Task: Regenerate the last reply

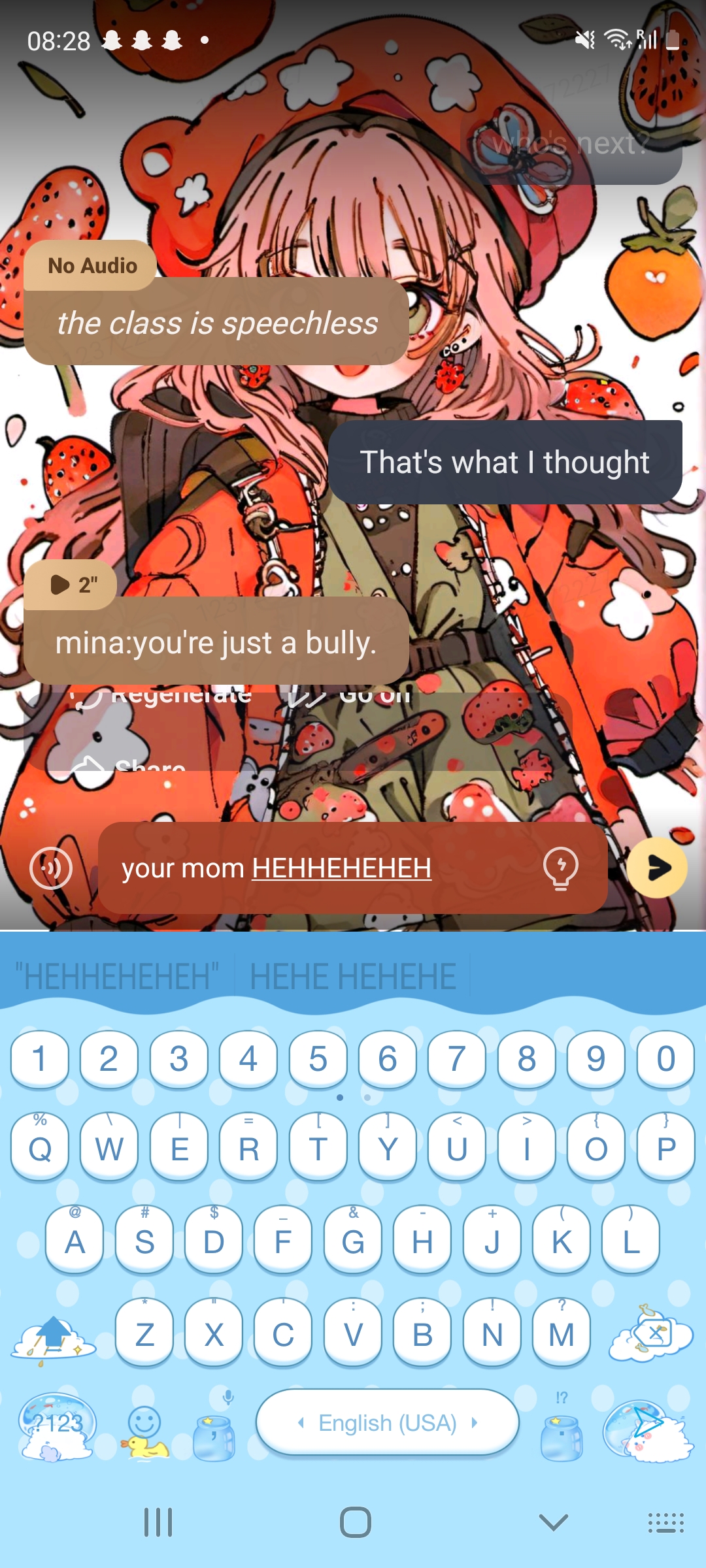Action: pos(163,696)
